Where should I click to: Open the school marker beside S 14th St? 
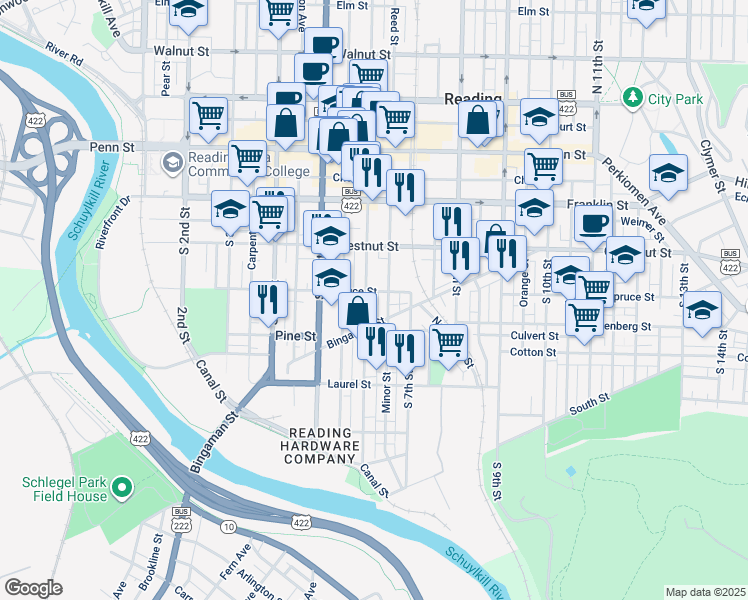pyautogui.click(x=702, y=314)
